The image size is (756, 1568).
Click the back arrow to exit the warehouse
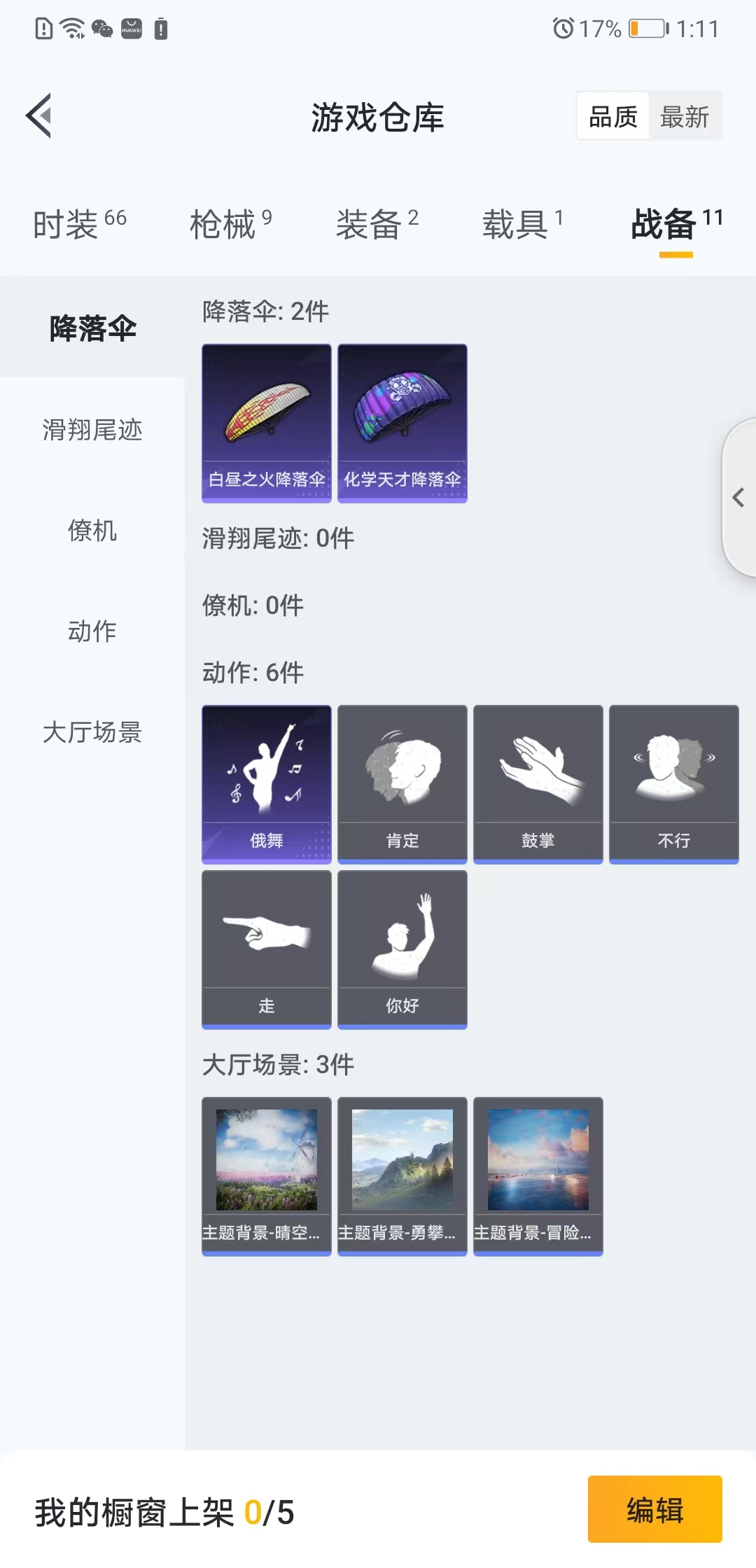pos(40,116)
